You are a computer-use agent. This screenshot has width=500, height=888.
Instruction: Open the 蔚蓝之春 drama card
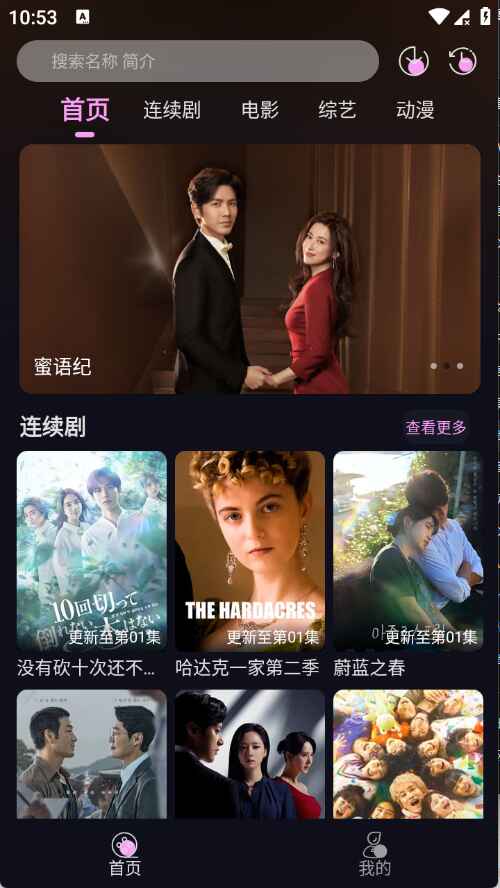[x=408, y=564]
